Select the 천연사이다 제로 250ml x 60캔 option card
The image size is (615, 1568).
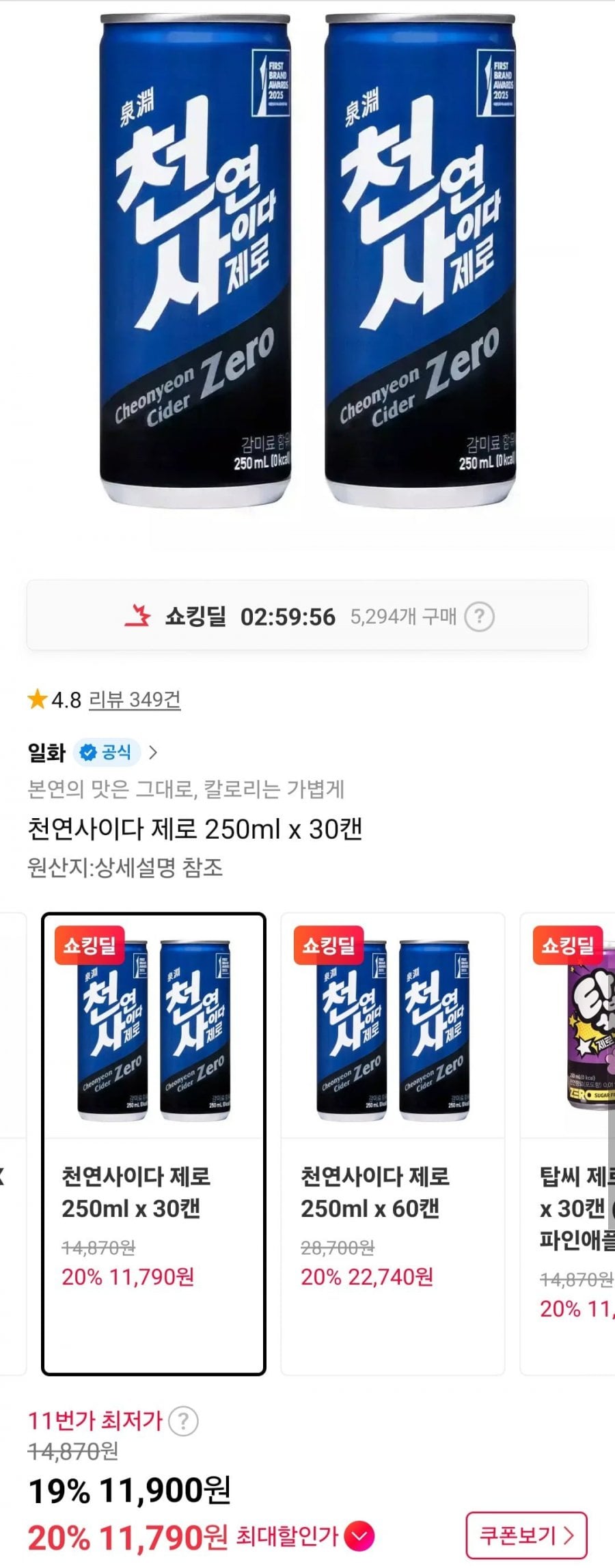[x=392, y=1143]
